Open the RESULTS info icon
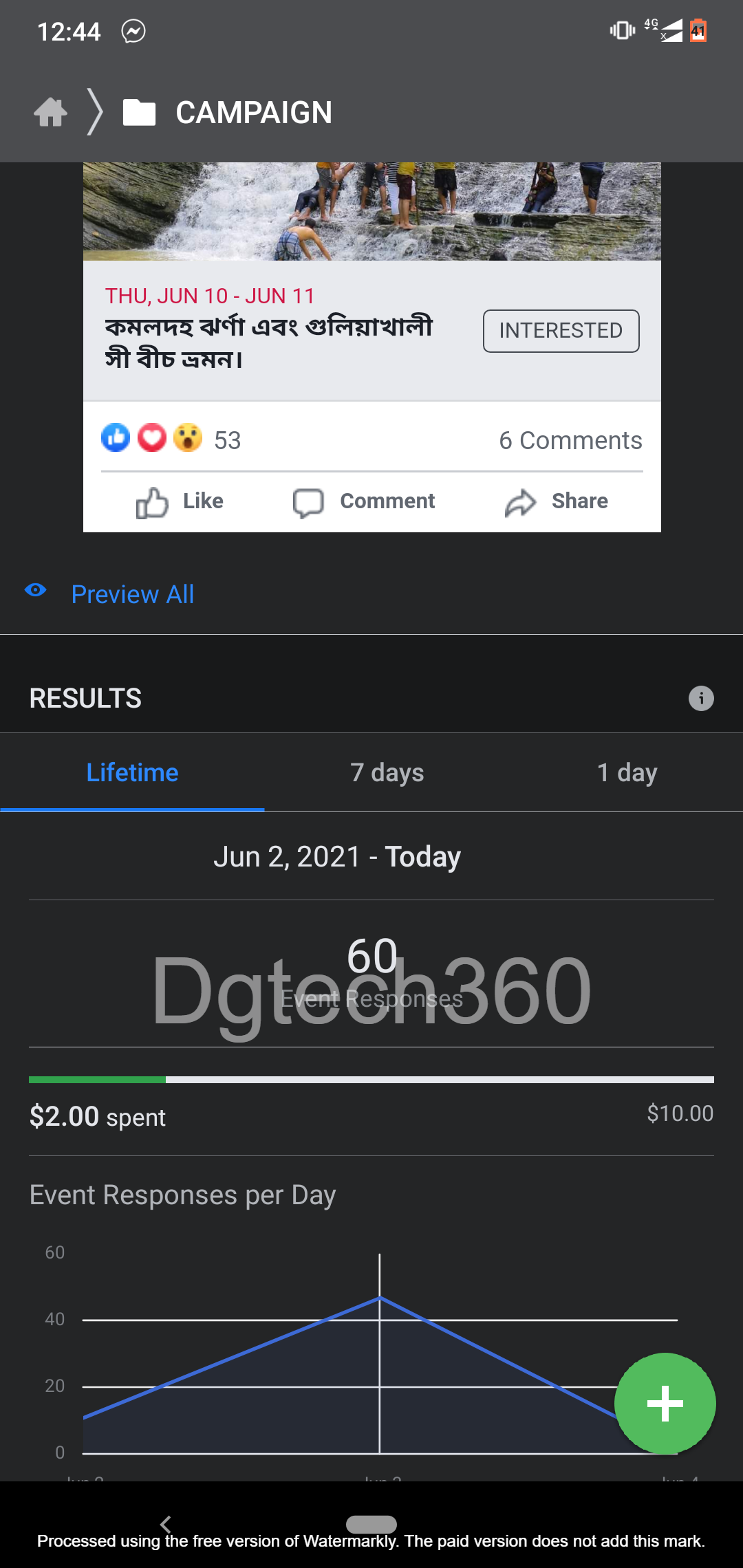This screenshot has width=743, height=1568. (x=701, y=698)
